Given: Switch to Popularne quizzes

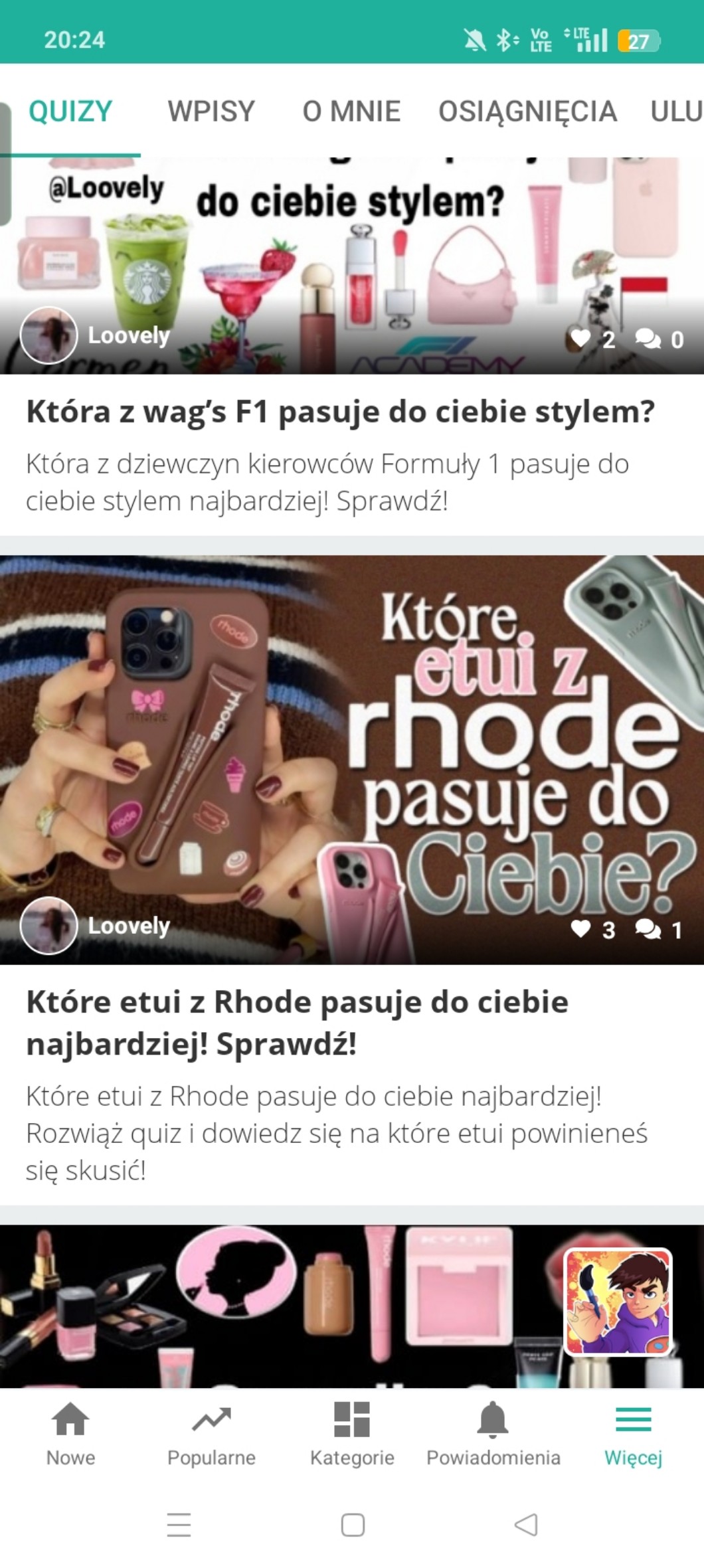Looking at the screenshot, I should [211, 1435].
